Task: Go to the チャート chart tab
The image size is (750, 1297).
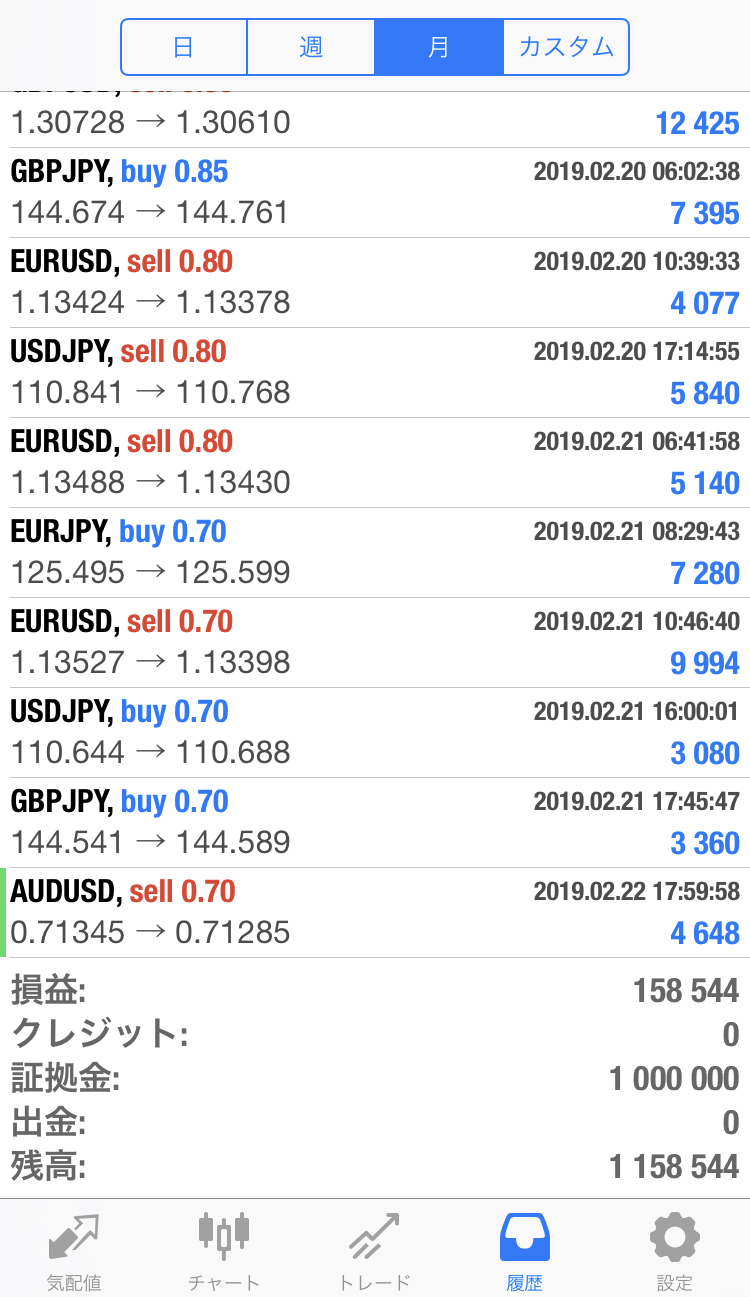Action: (224, 1250)
